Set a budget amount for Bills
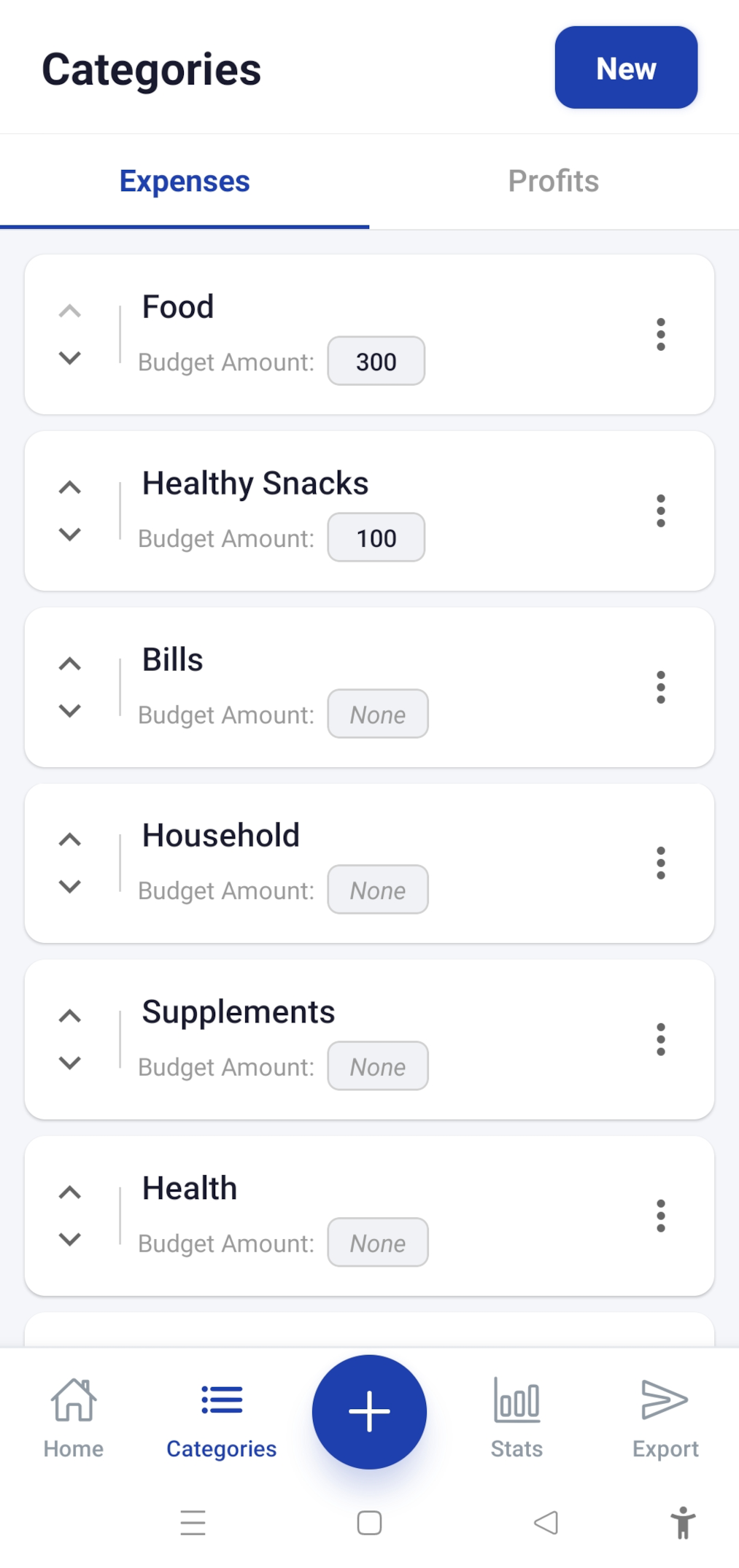 pos(377,714)
